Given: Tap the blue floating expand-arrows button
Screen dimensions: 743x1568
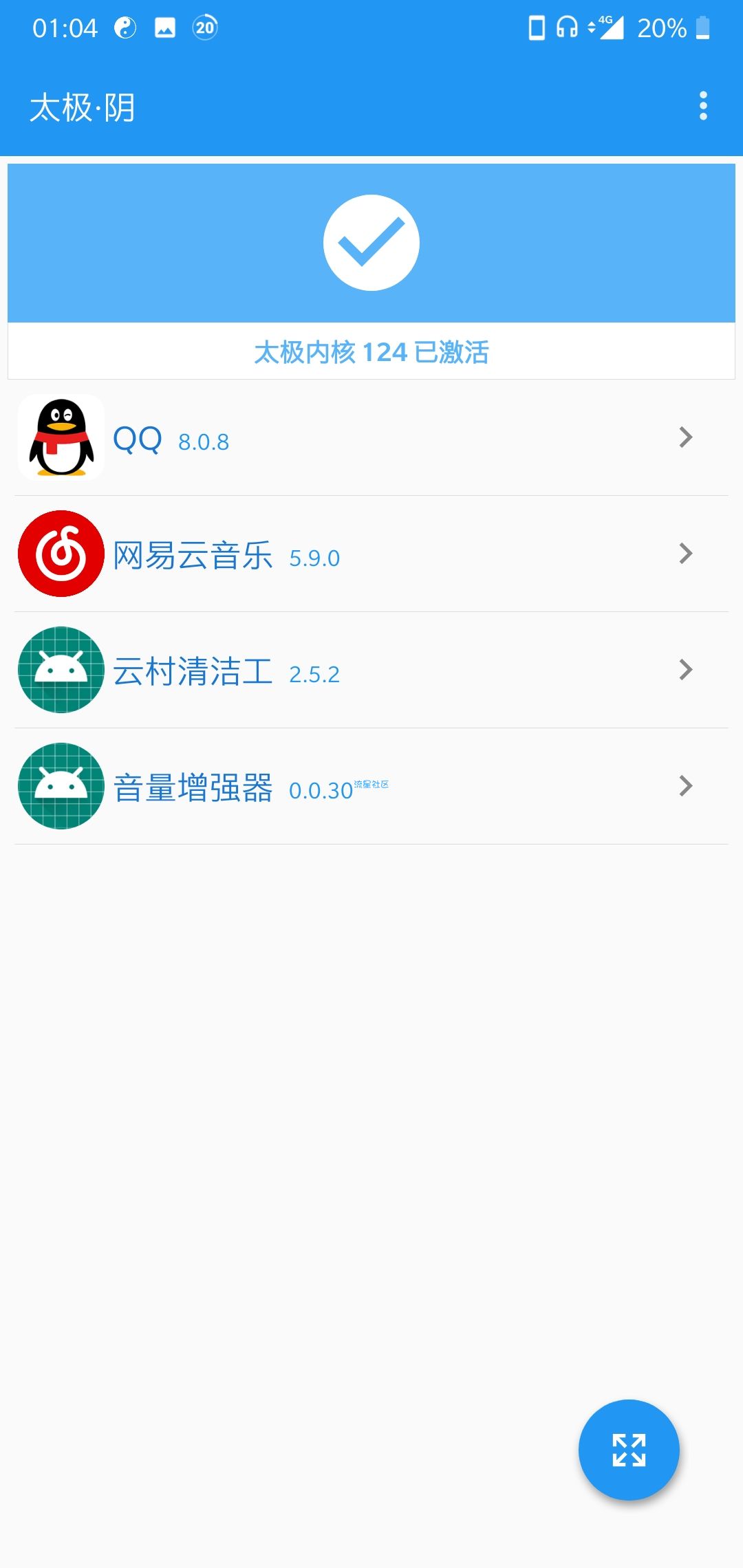Looking at the screenshot, I should [x=629, y=1450].
